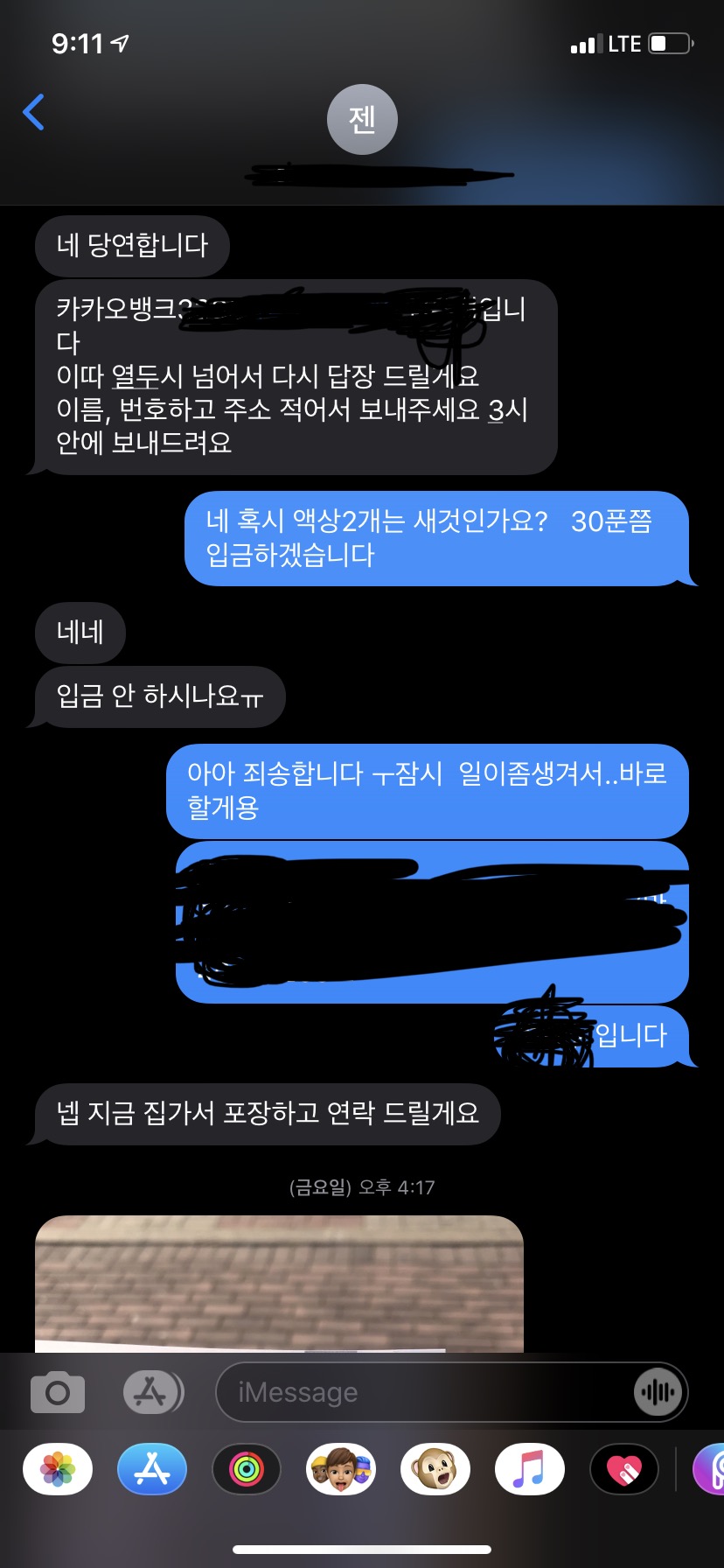Open contact details for 젠
The width and height of the screenshot is (724, 1568).
362,120
